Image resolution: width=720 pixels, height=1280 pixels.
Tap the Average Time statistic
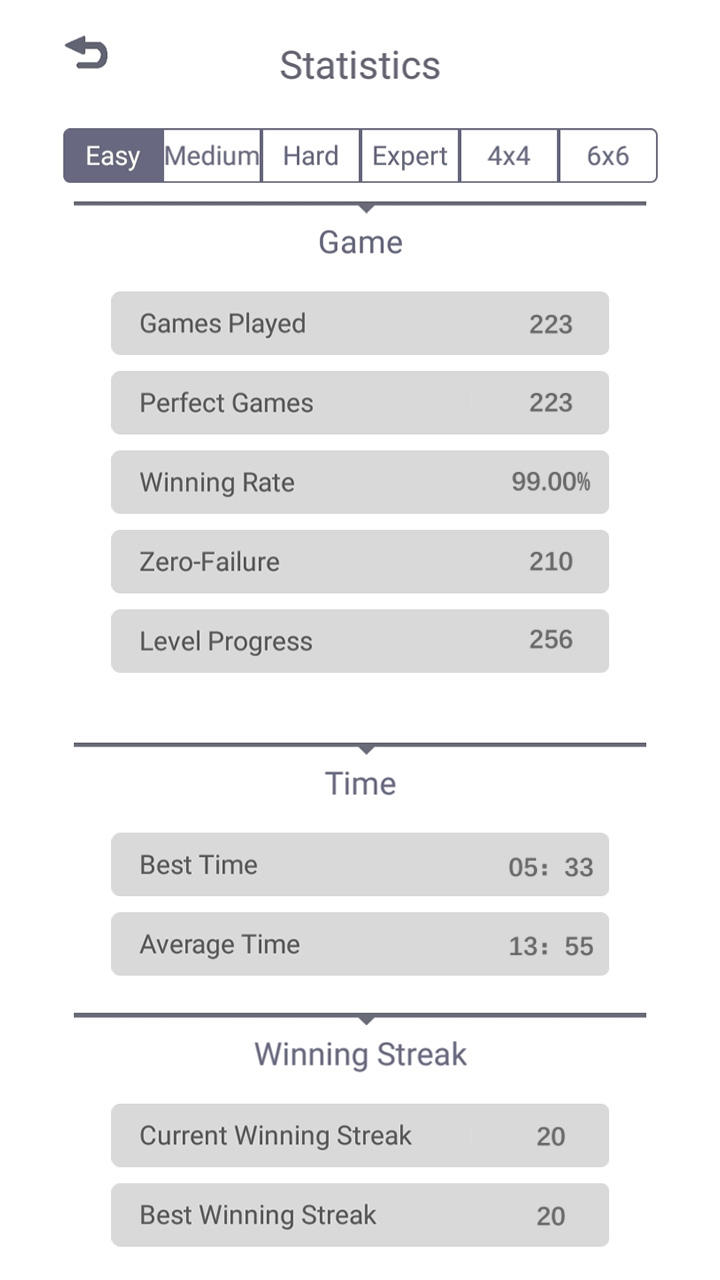click(359, 944)
